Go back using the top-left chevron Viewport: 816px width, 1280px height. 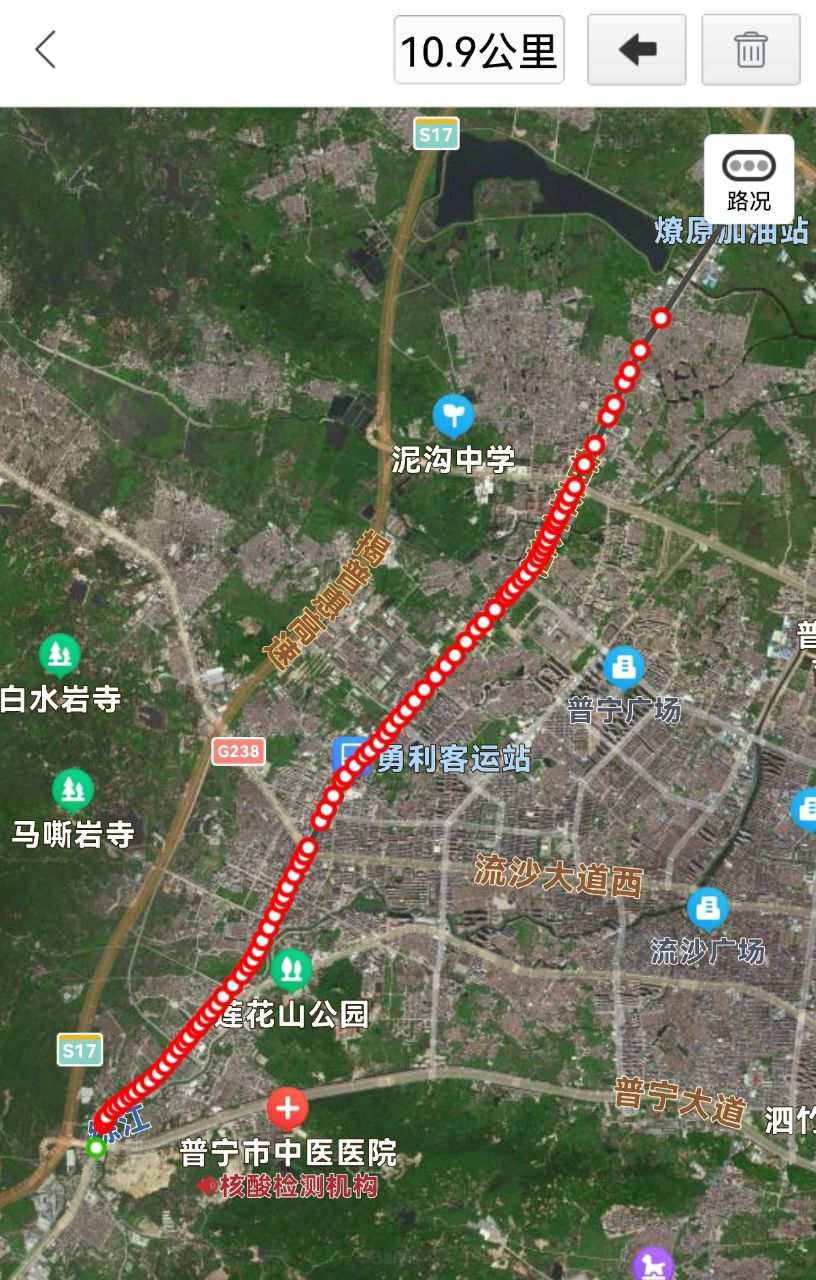[45, 49]
